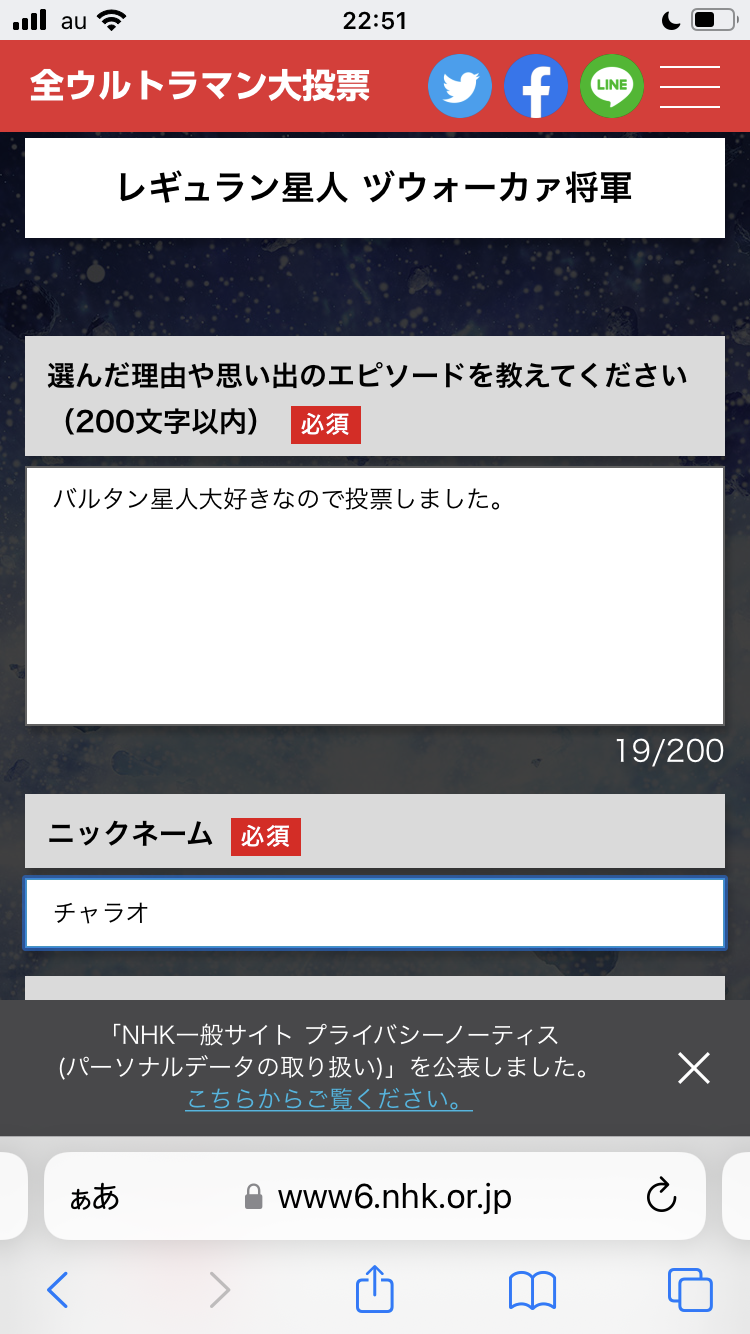Open the hamburger menu
The image size is (750, 1334).
click(x=690, y=86)
